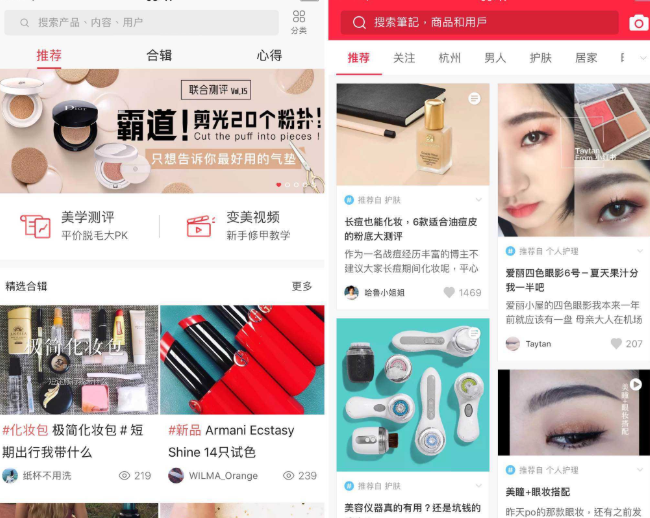Open the camera icon beside the red search bar

[638, 23]
